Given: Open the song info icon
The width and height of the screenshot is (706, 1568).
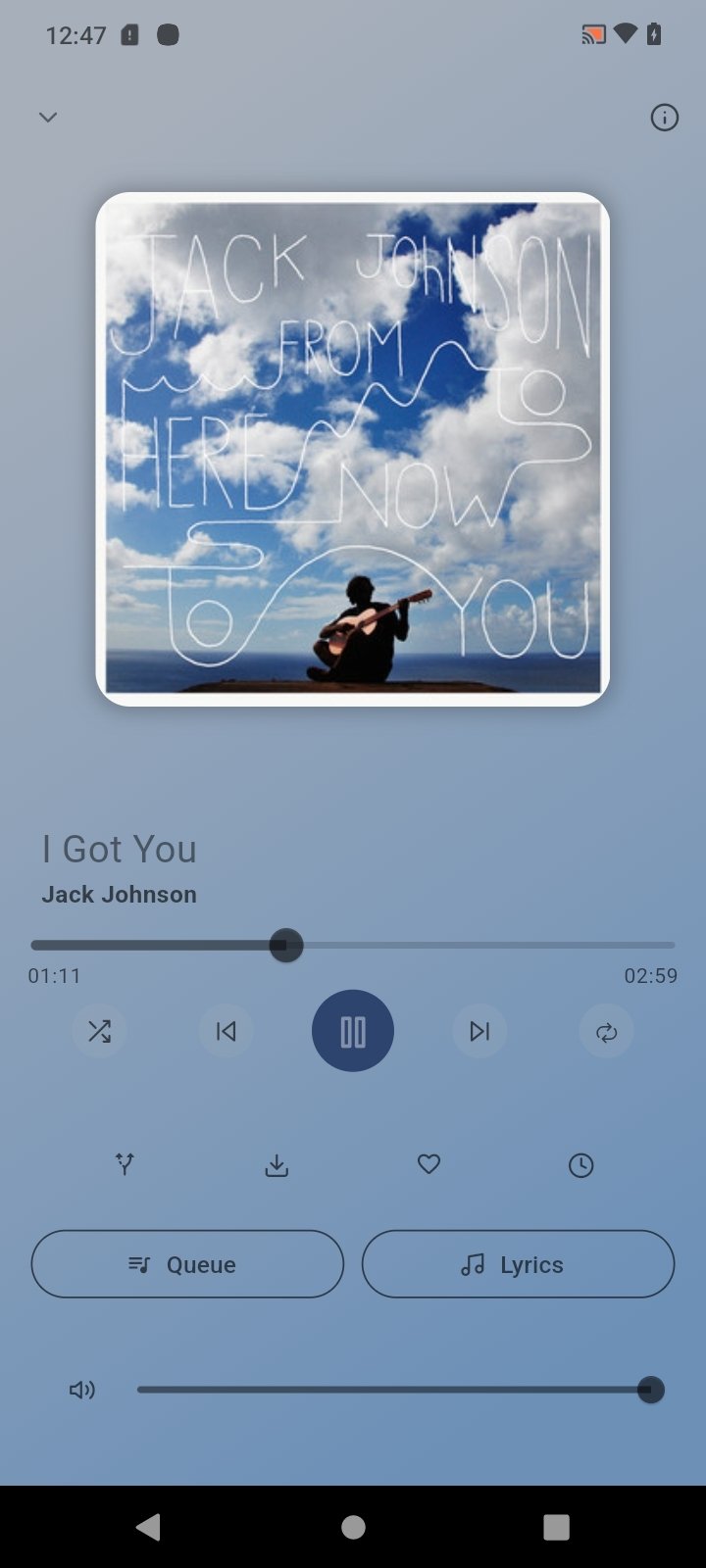Looking at the screenshot, I should point(664,118).
